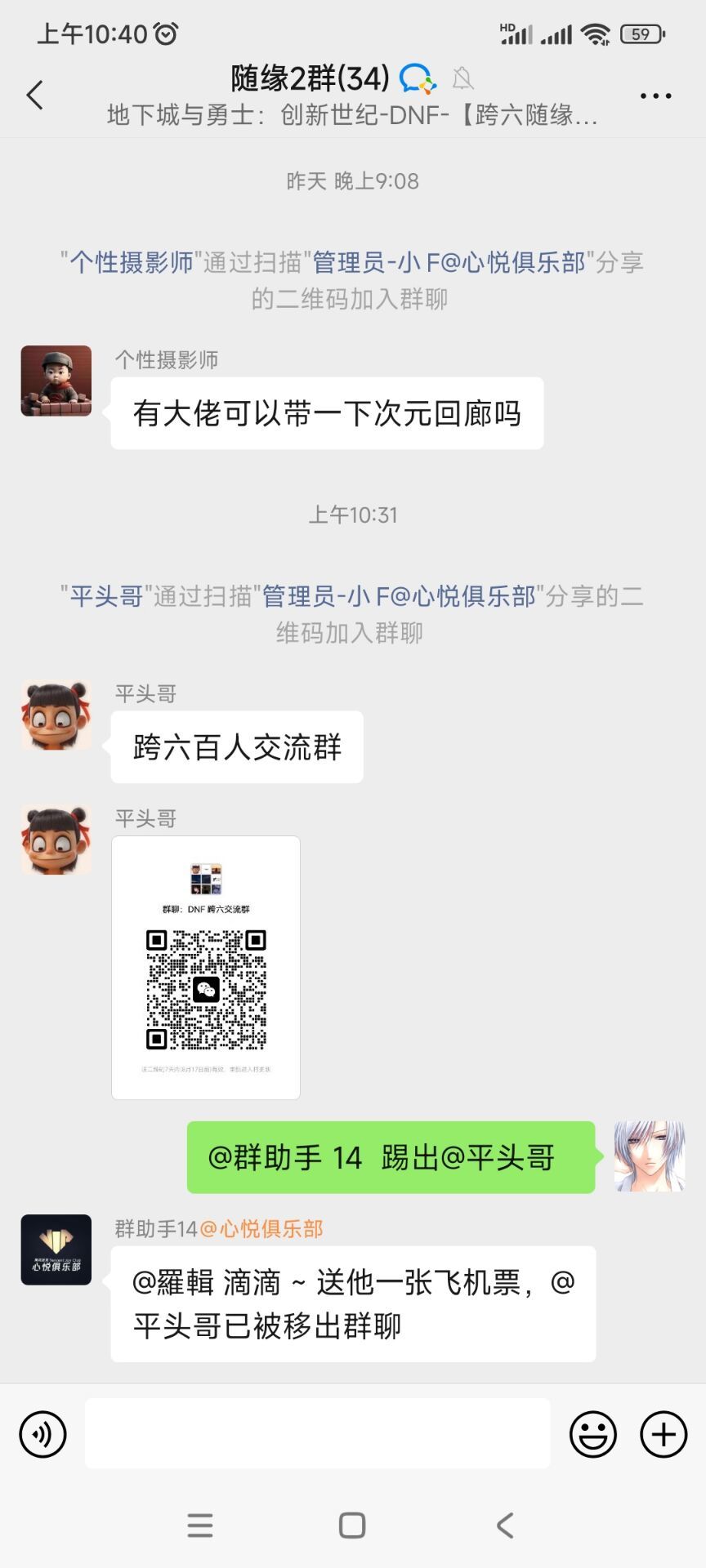Tap 管理员-小F name in 个性摄影师 join notice

(x=449, y=262)
